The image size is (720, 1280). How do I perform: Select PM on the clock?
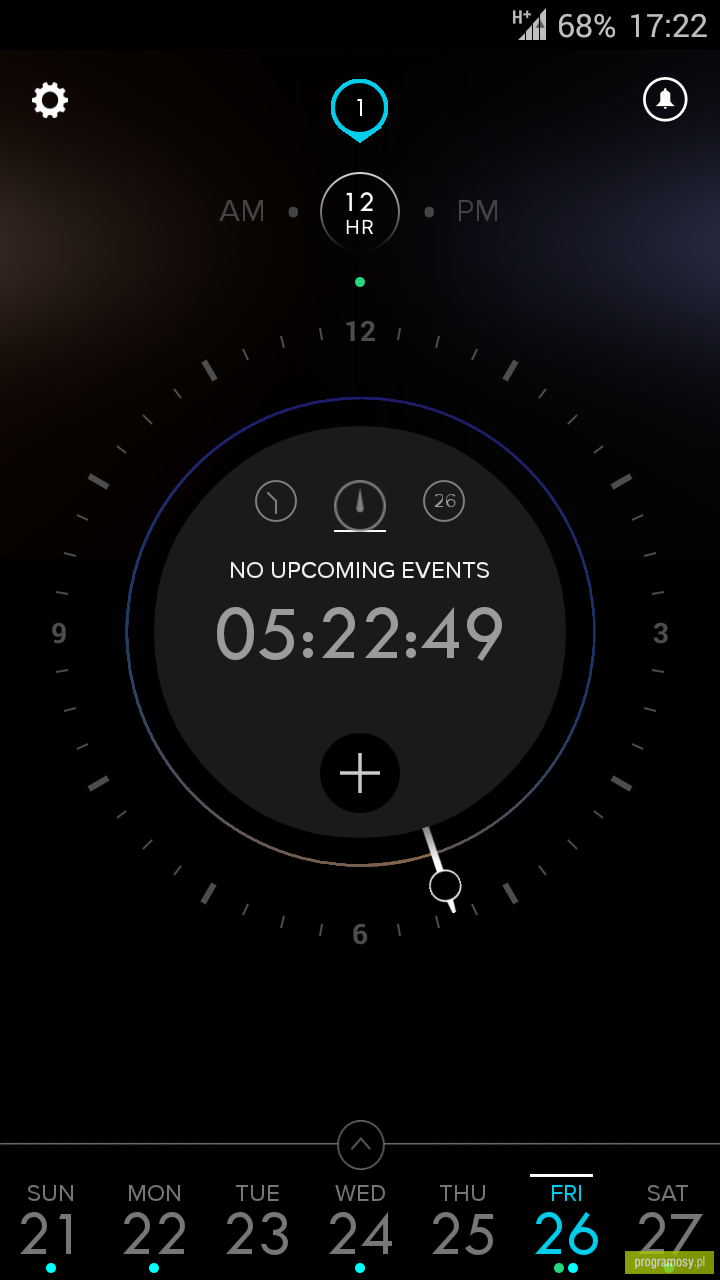pyautogui.click(x=478, y=211)
